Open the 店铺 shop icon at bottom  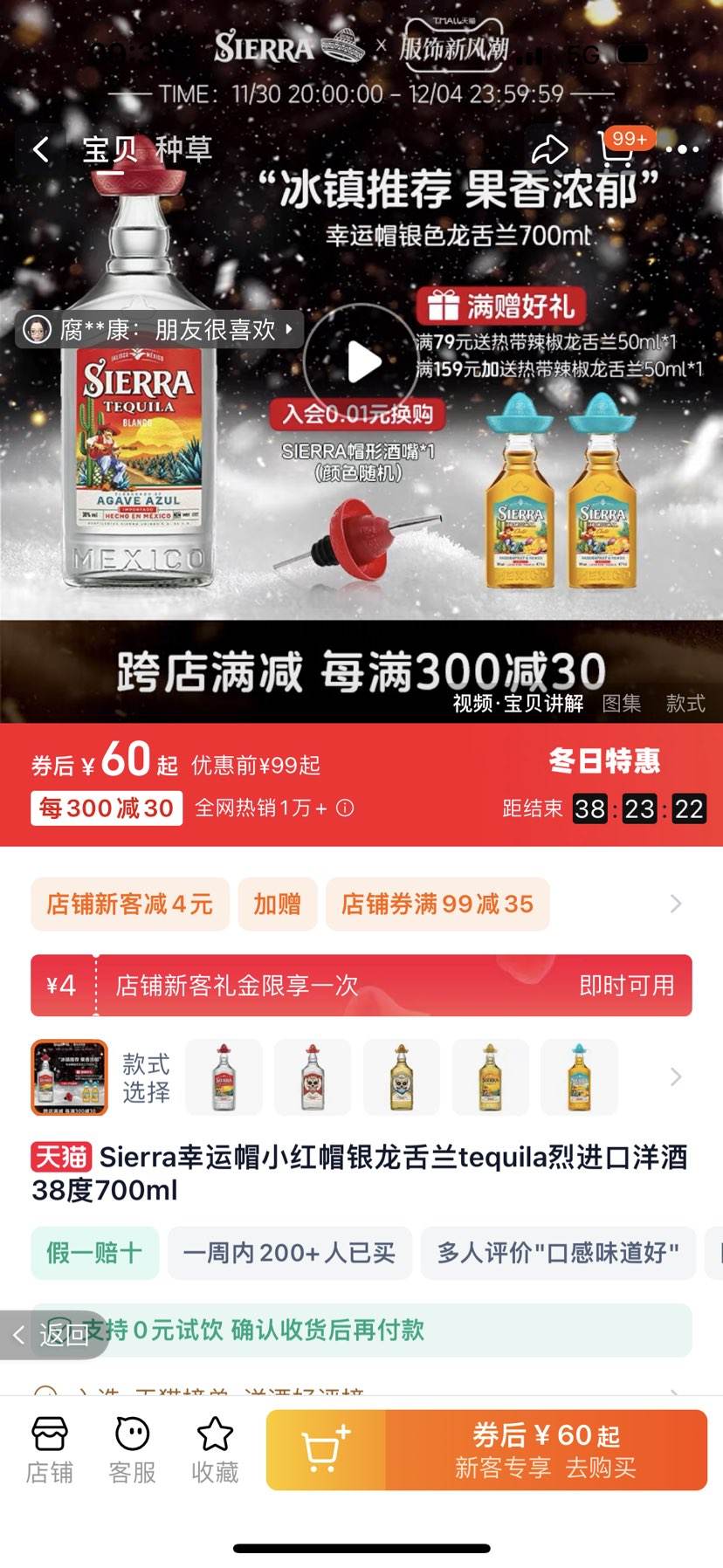point(49,1445)
